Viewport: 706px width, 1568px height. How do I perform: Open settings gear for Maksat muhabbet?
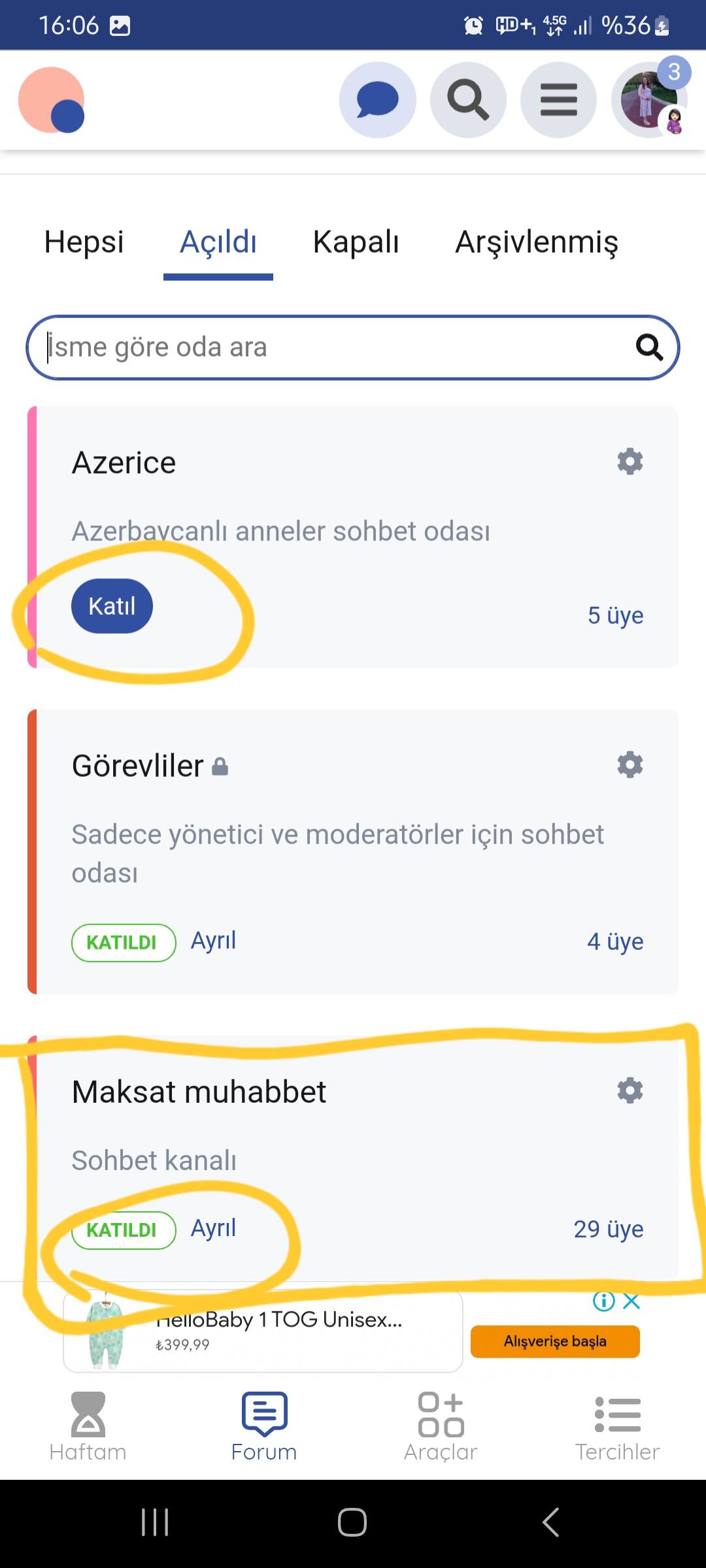[630, 1090]
